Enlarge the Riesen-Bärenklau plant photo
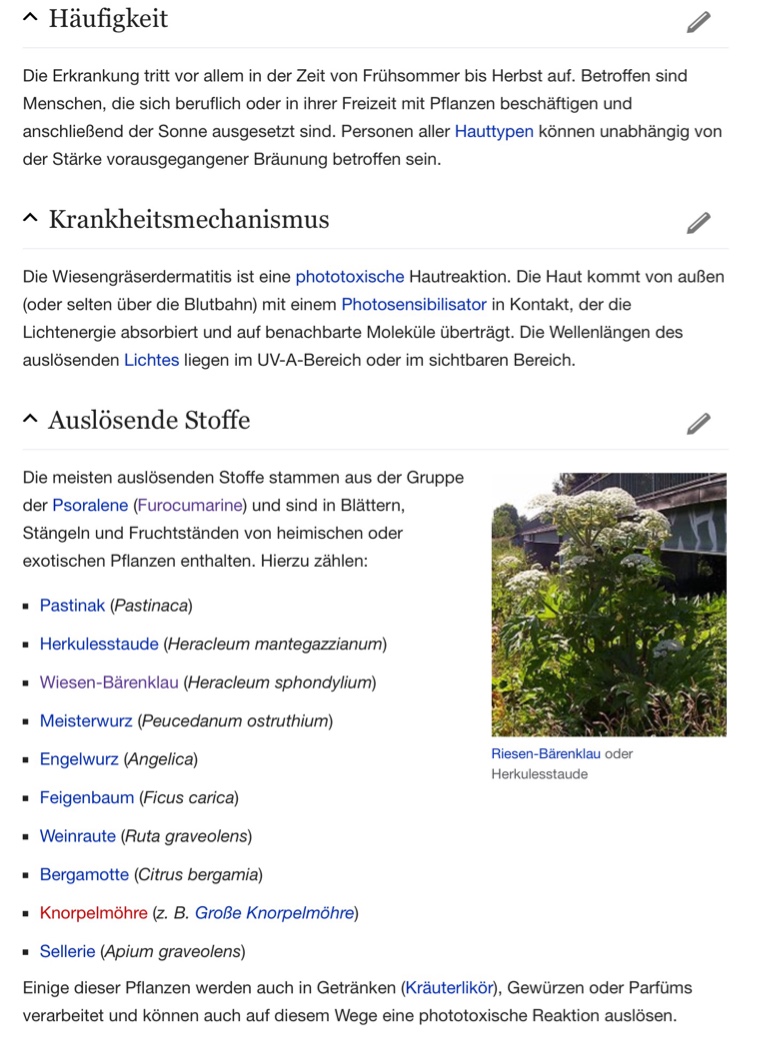The height and width of the screenshot is (1048, 757). [608, 605]
